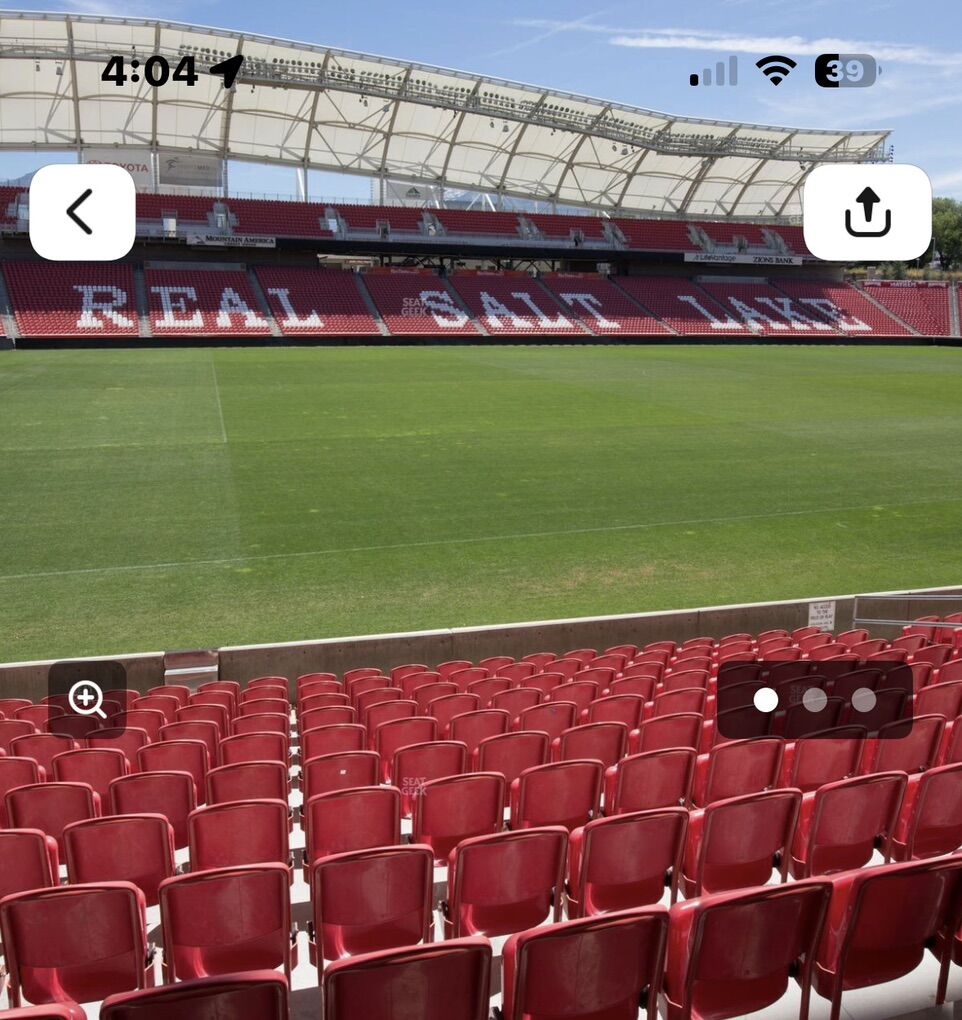Jump to the third photo dot

tap(864, 700)
